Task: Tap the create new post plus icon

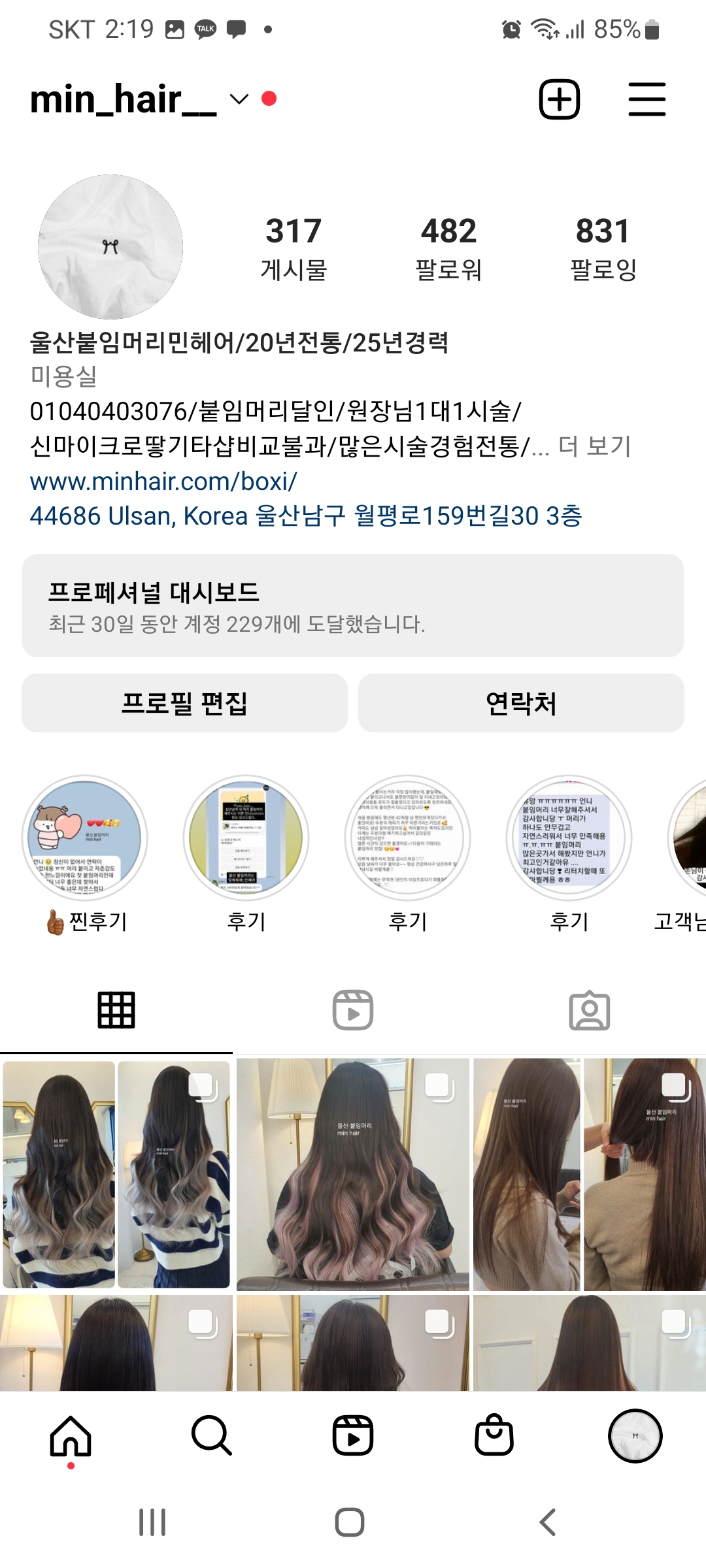Action: click(559, 99)
